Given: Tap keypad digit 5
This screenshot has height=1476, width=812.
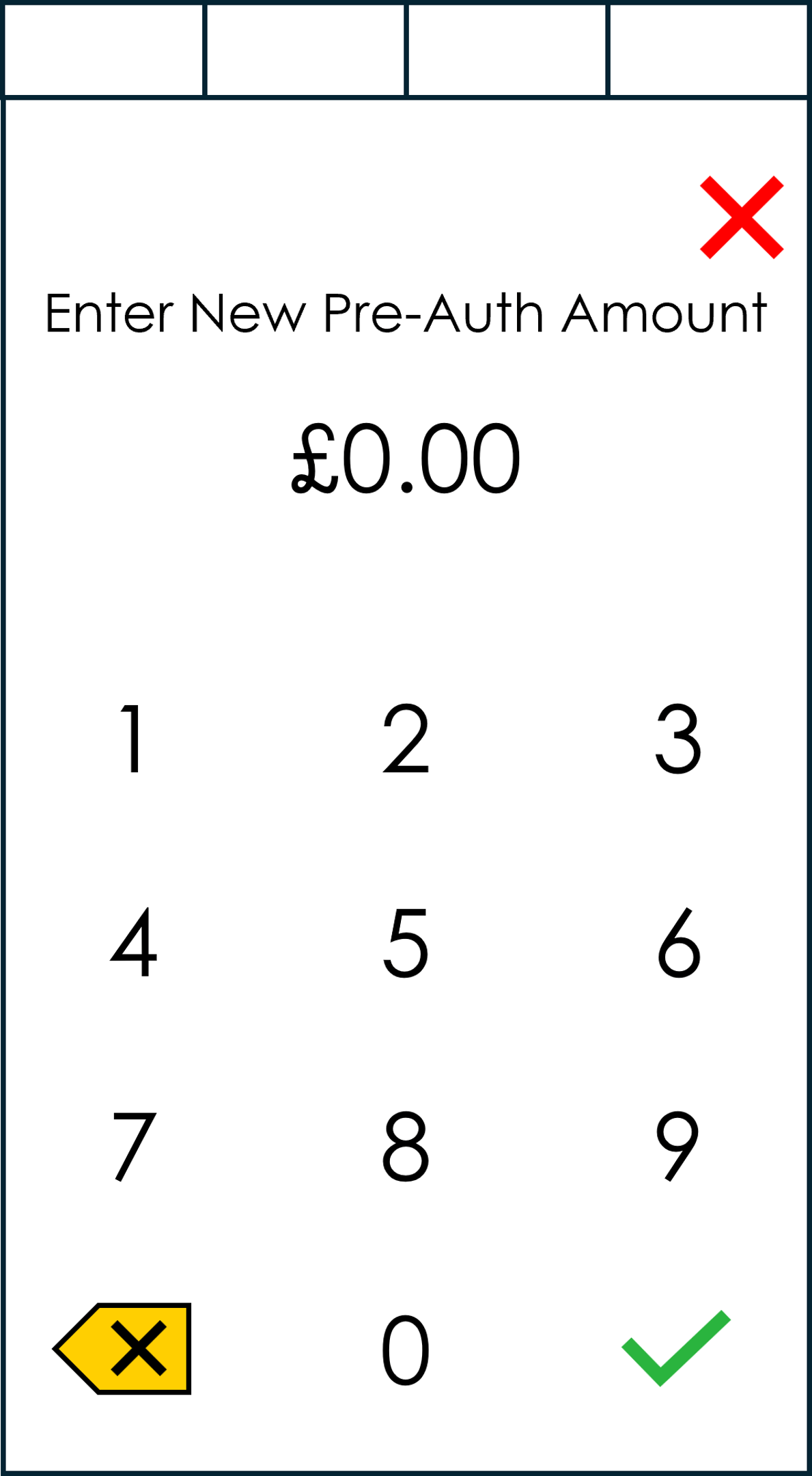Looking at the screenshot, I should coord(406,942).
